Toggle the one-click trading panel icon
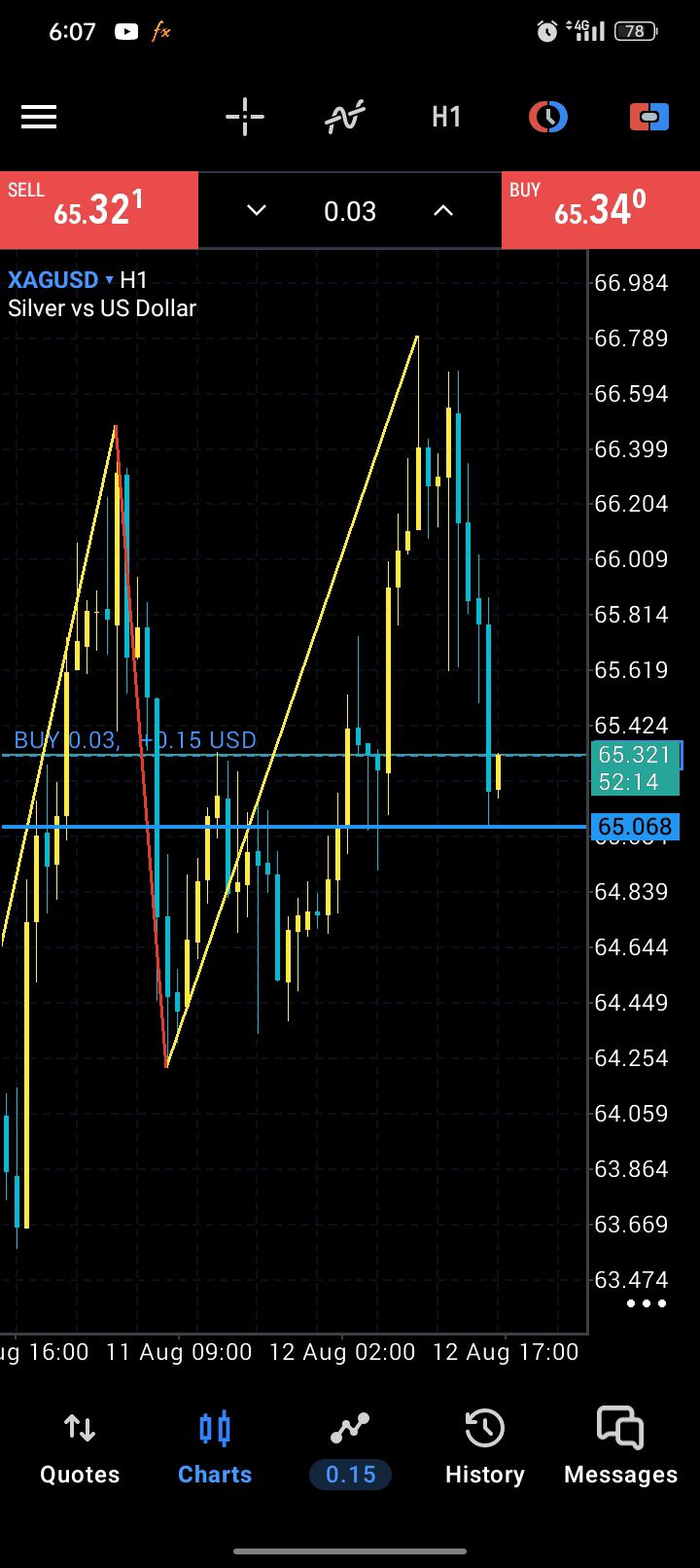This screenshot has width=700, height=1568. click(649, 118)
